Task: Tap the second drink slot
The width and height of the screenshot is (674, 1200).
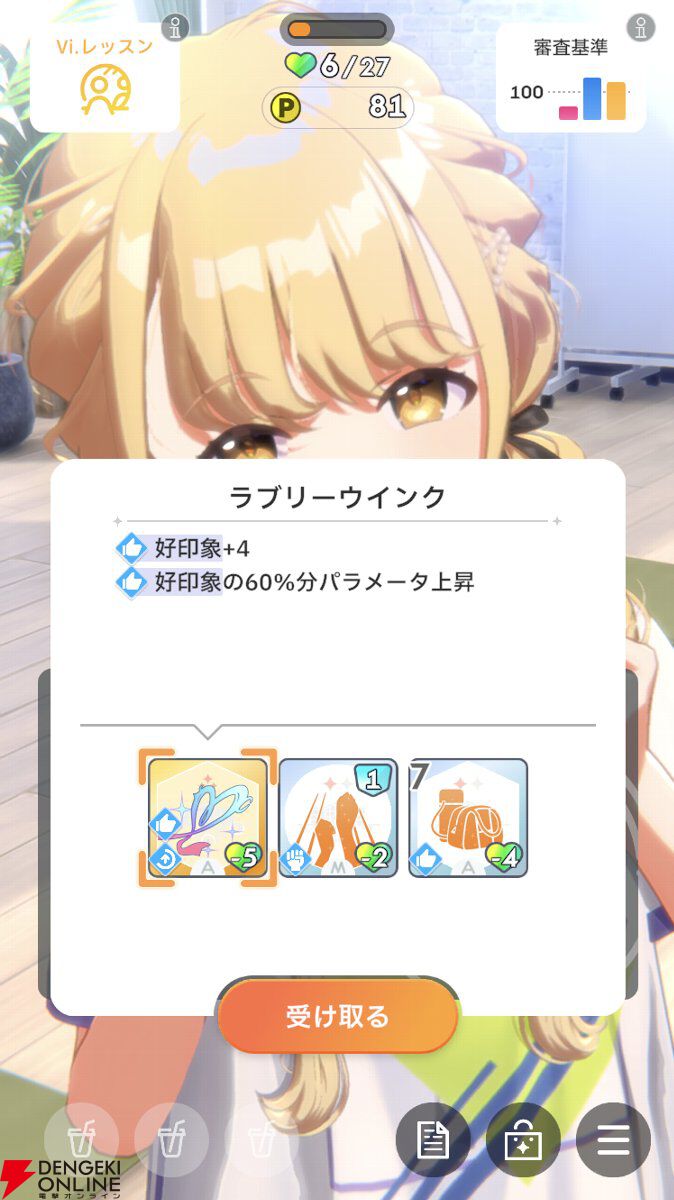Action: tap(172, 1140)
